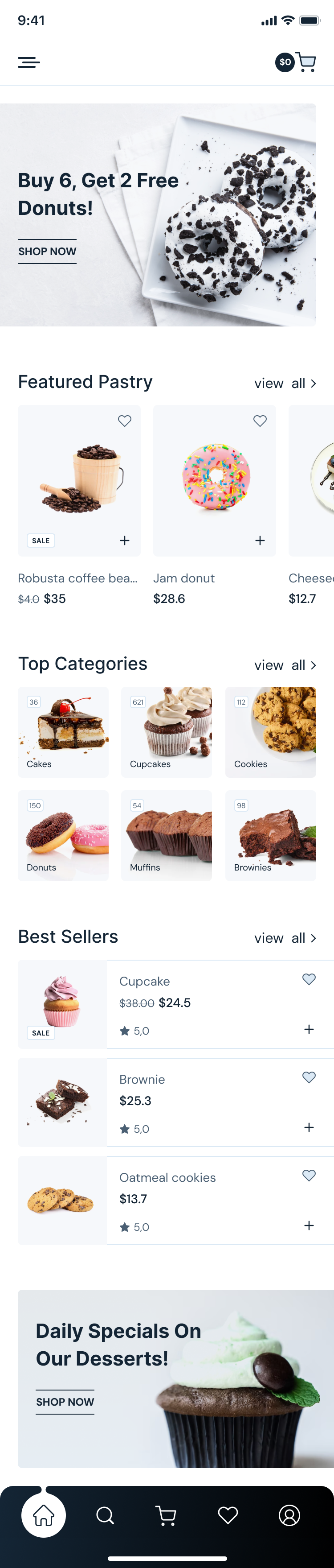View all Best Sellers
This screenshot has width=334, height=1568.
pyautogui.click(x=285, y=938)
